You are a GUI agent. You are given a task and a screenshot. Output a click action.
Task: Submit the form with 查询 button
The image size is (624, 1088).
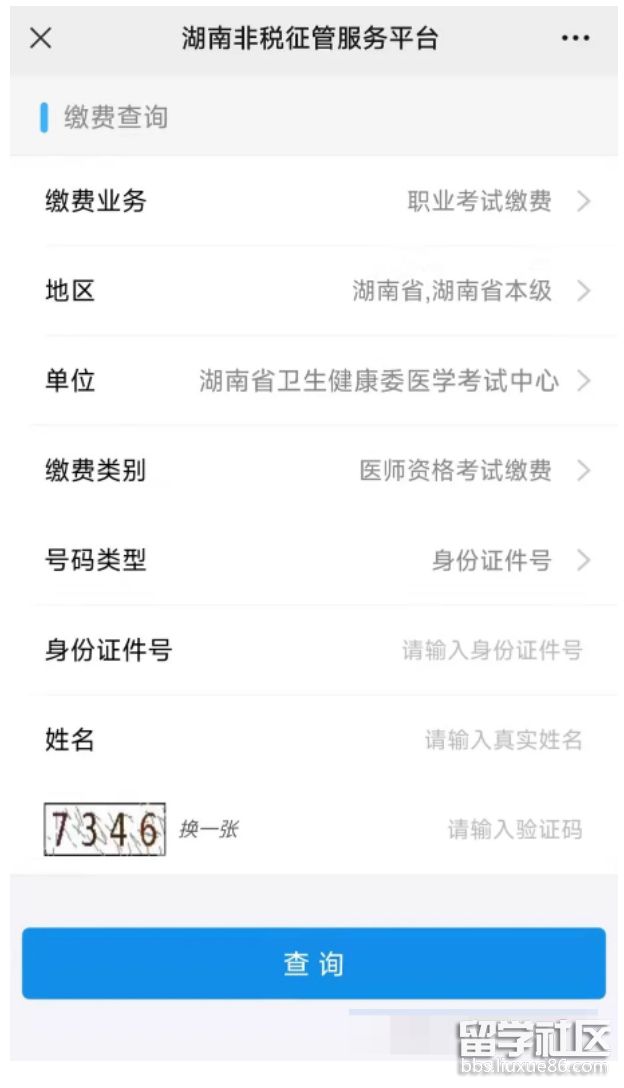[313, 963]
